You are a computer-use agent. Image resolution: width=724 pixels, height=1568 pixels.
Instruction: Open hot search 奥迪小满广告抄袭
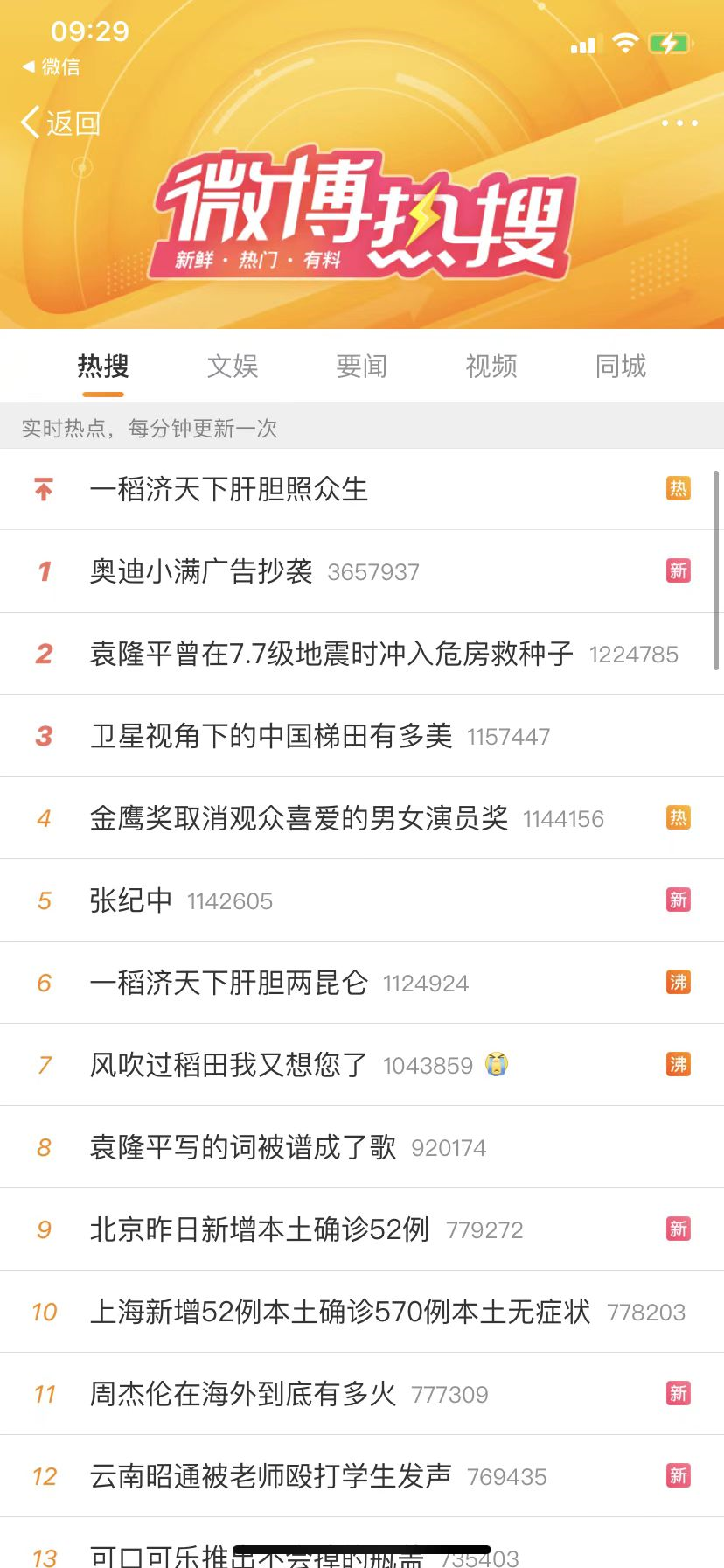201,571
